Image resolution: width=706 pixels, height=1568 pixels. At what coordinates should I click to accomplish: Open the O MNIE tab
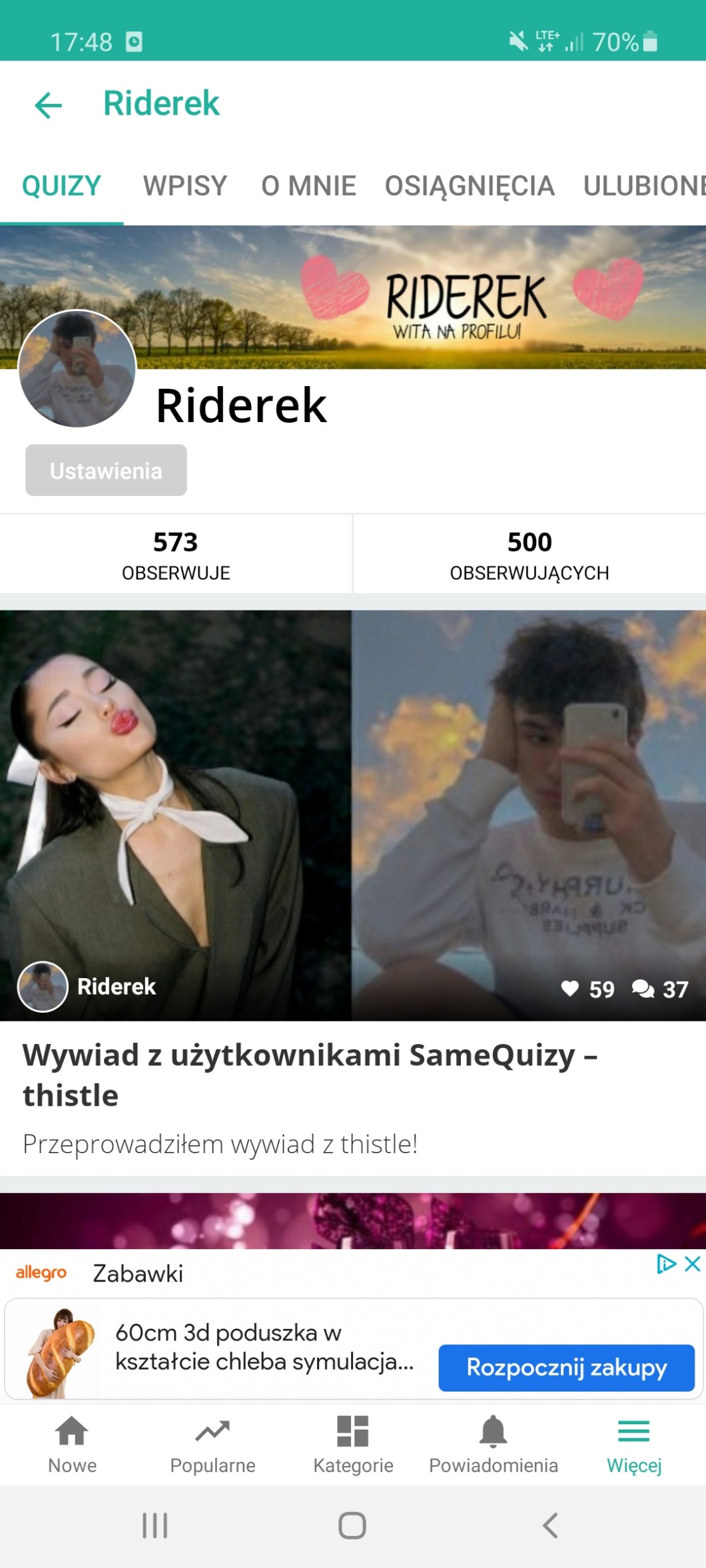click(x=308, y=186)
